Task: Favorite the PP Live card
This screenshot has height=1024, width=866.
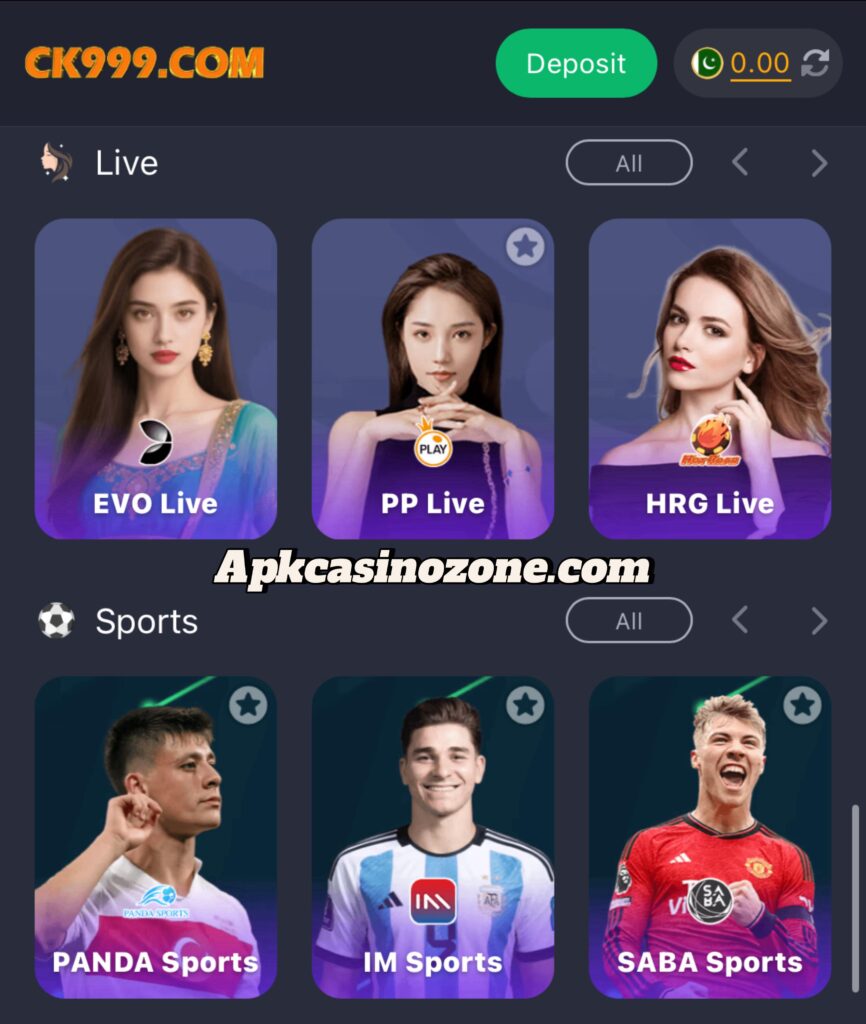Action: pyautogui.click(x=525, y=246)
